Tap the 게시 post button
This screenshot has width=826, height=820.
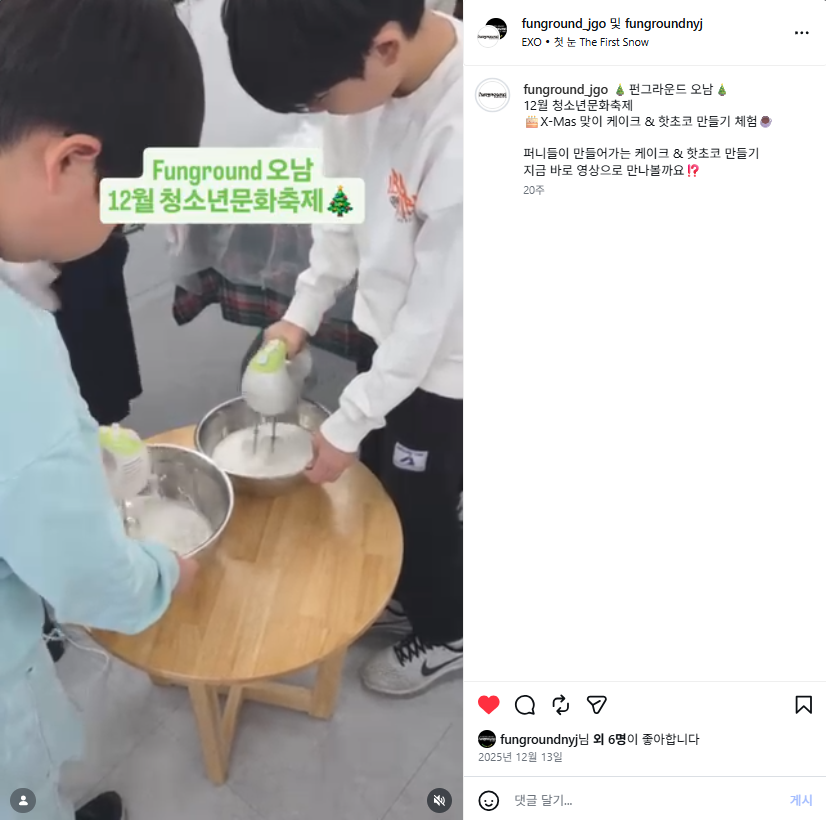tap(801, 801)
